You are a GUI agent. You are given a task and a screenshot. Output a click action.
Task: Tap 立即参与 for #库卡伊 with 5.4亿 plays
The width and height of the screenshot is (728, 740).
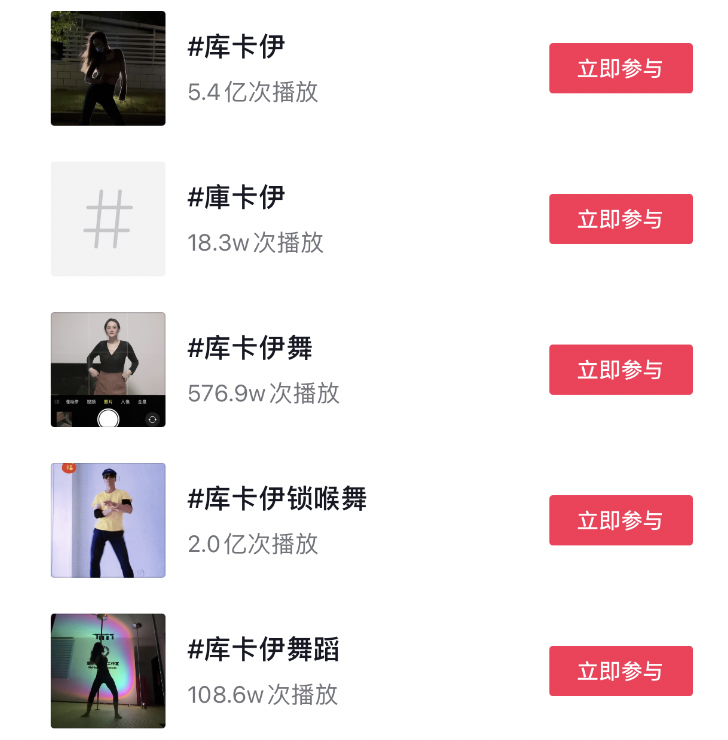(x=620, y=68)
